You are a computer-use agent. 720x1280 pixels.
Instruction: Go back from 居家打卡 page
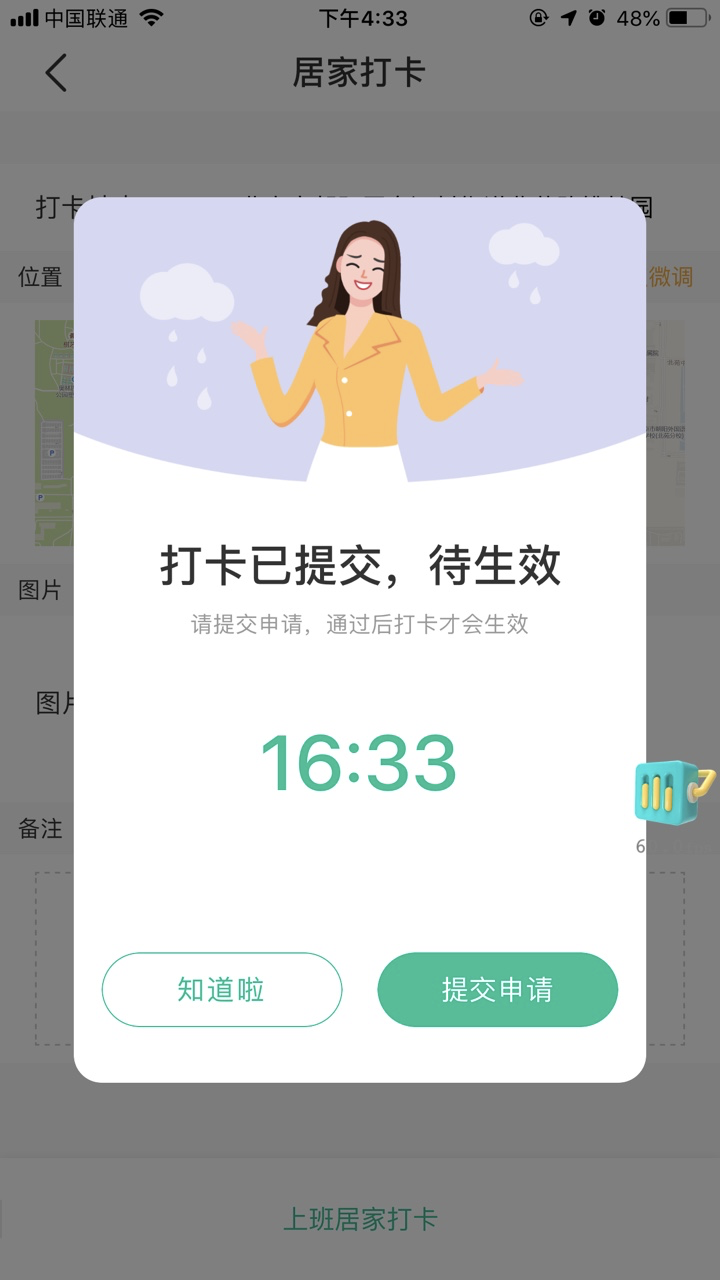point(56,73)
